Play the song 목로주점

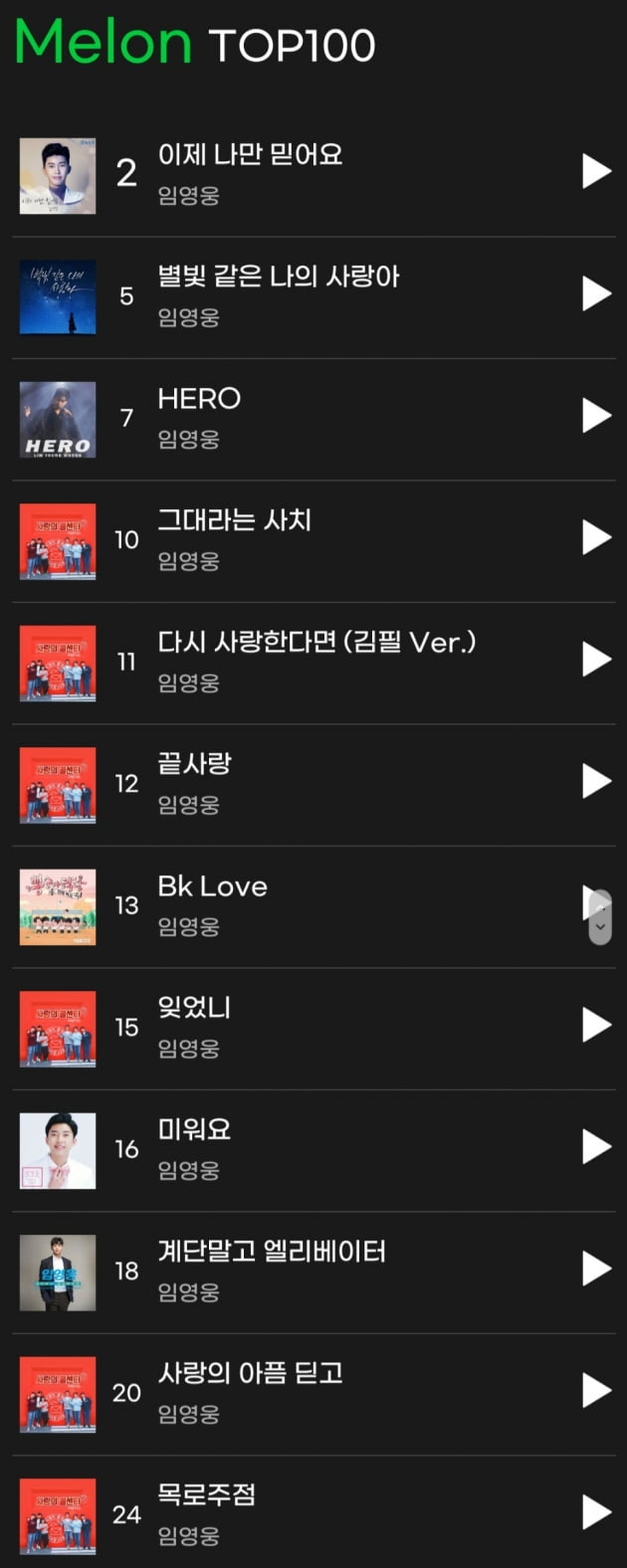595,1512
